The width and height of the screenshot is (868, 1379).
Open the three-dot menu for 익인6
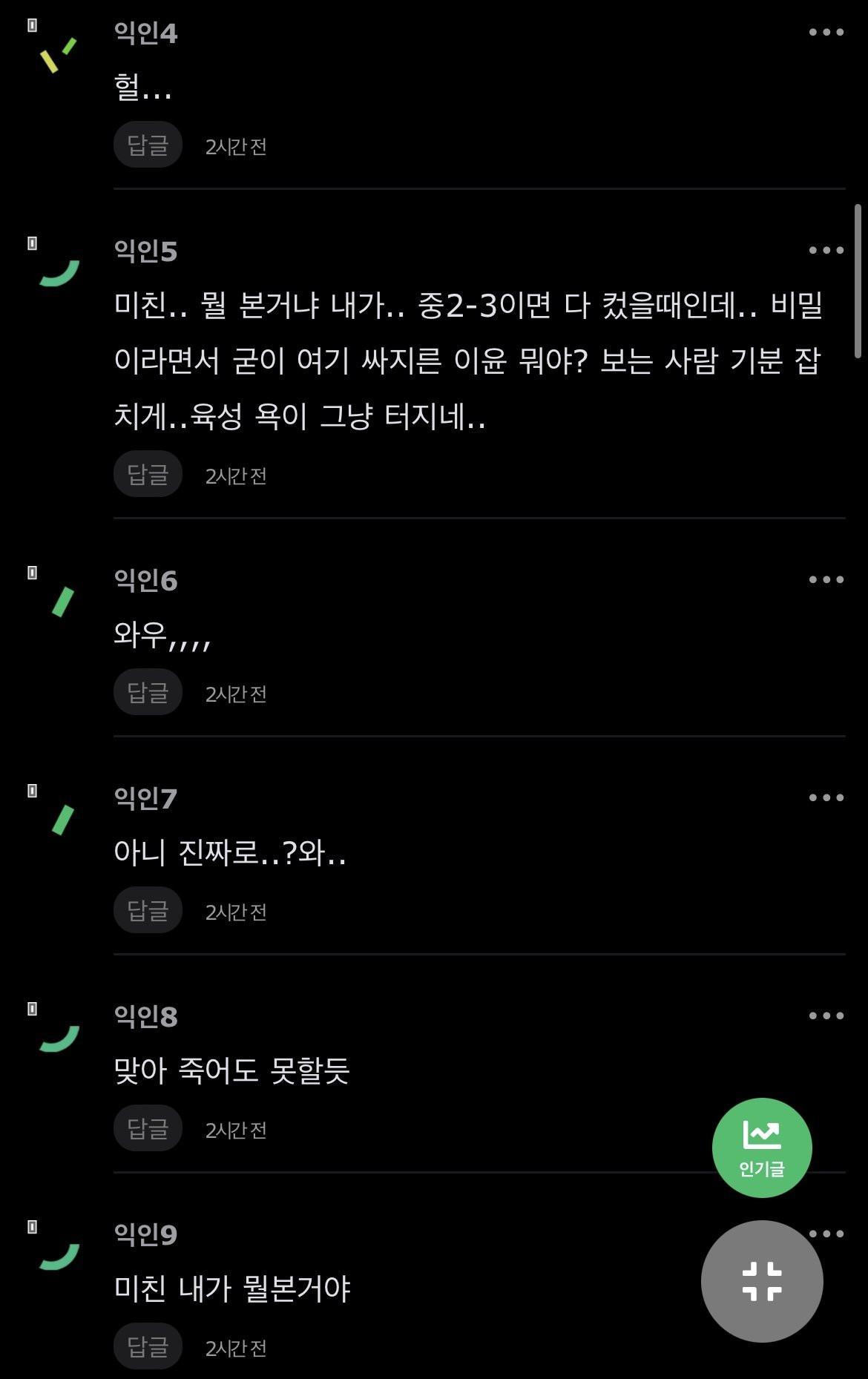click(x=826, y=579)
